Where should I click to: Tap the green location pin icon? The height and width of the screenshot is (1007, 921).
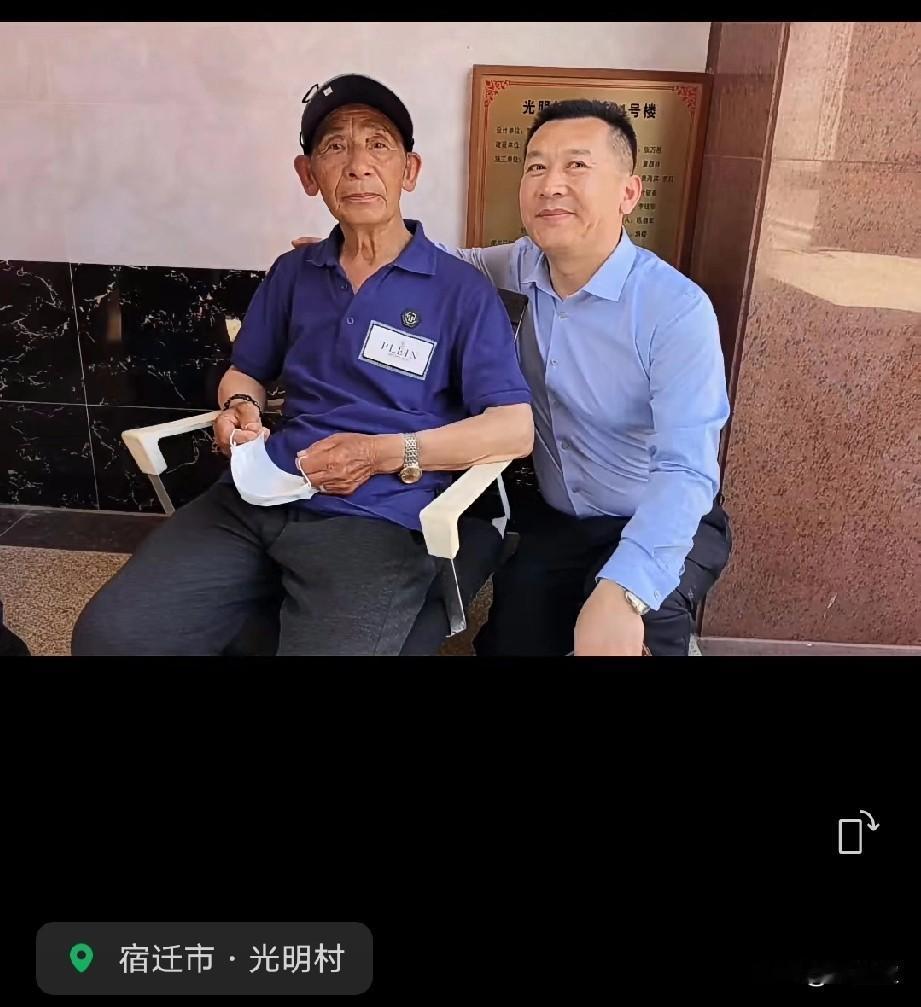(x=83, y=957)
